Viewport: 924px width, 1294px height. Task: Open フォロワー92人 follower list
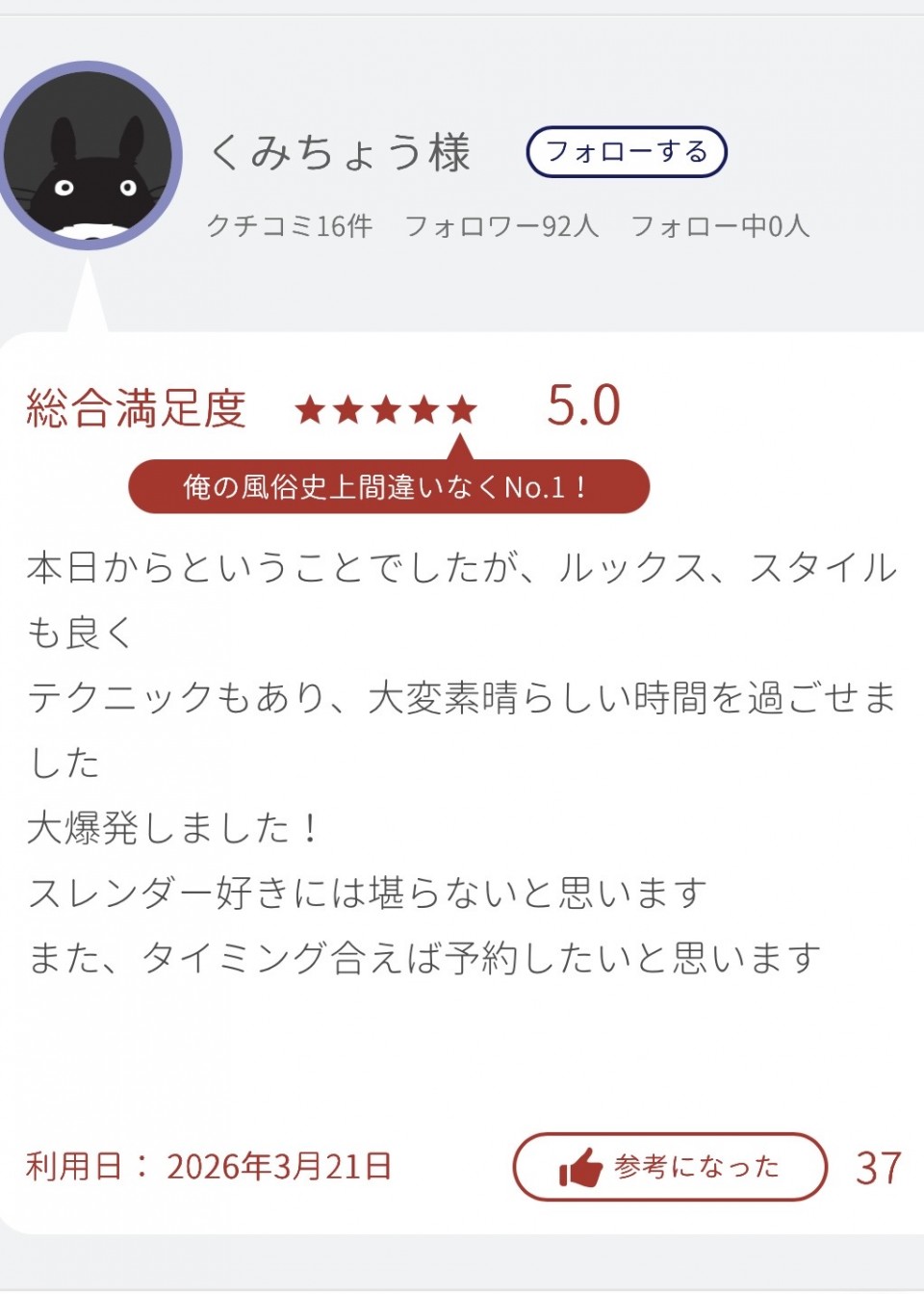click(x=501, y=227)
